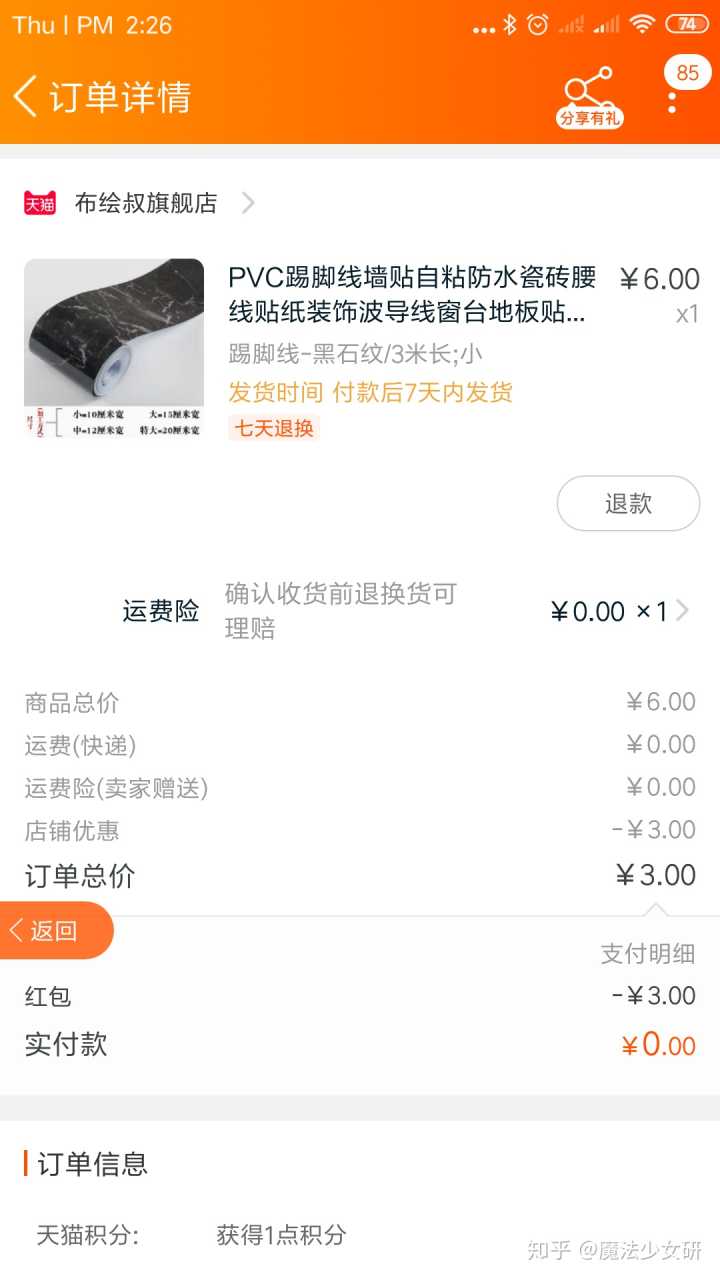Open the 运费险 insurance details row
Viewport: 720px width, 1280px height.
[x=400, y=611]
